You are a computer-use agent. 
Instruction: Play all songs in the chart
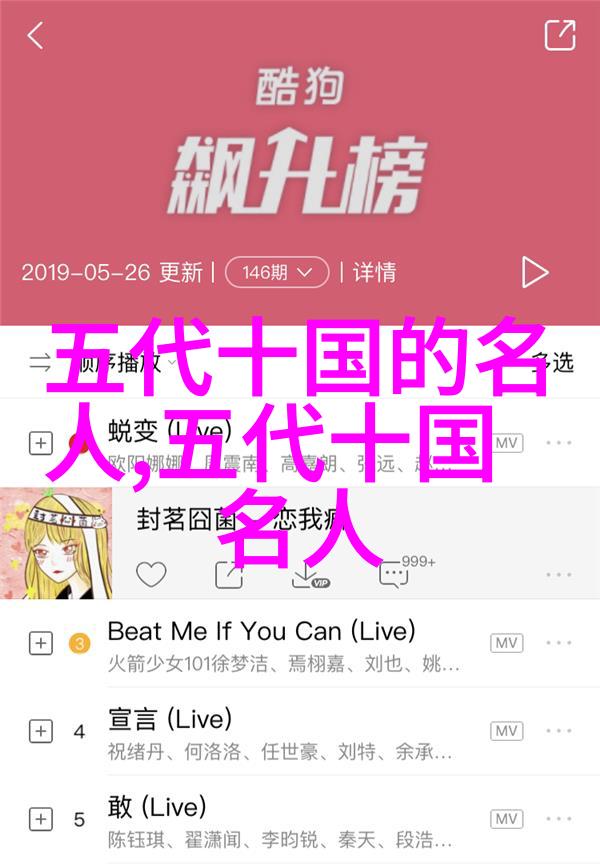[534, 272]
